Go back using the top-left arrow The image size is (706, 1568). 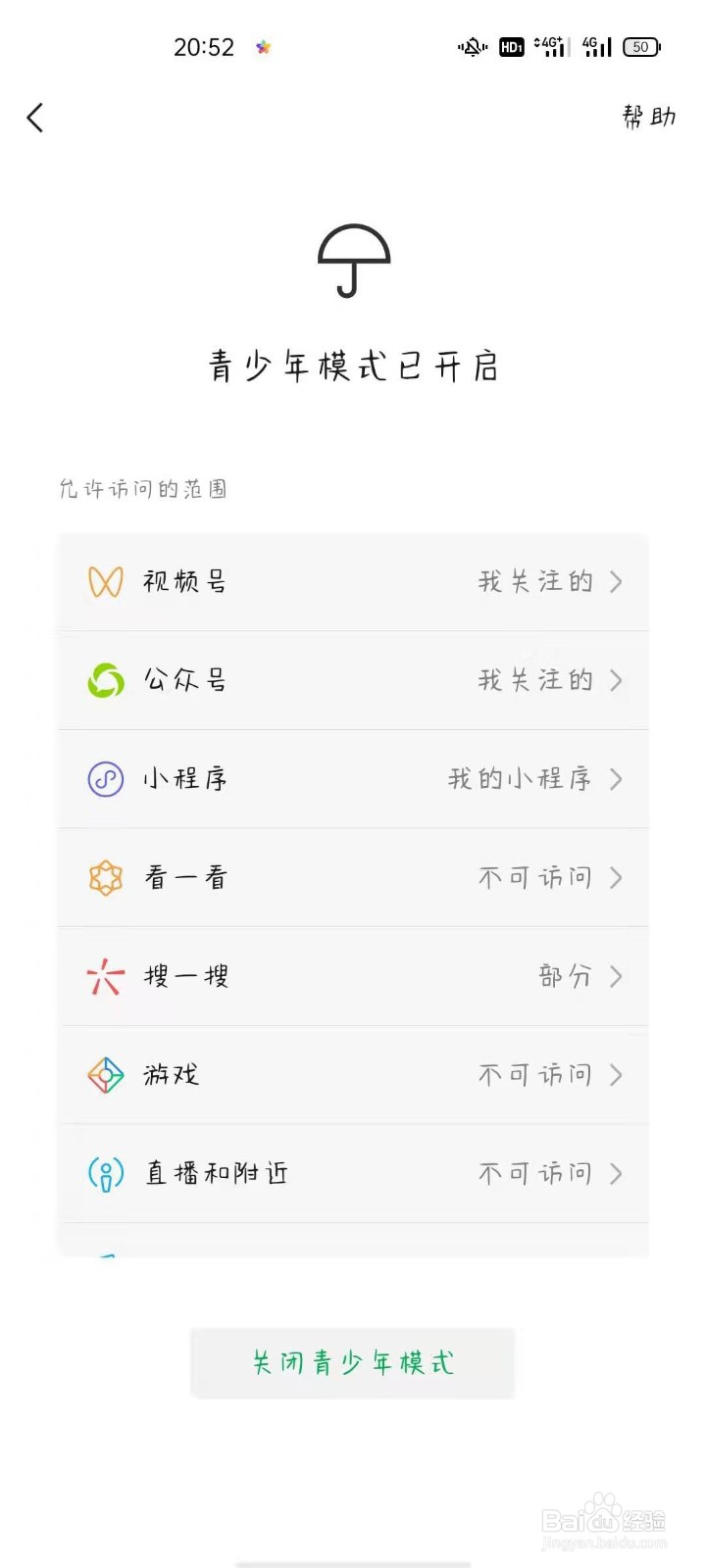35,118
